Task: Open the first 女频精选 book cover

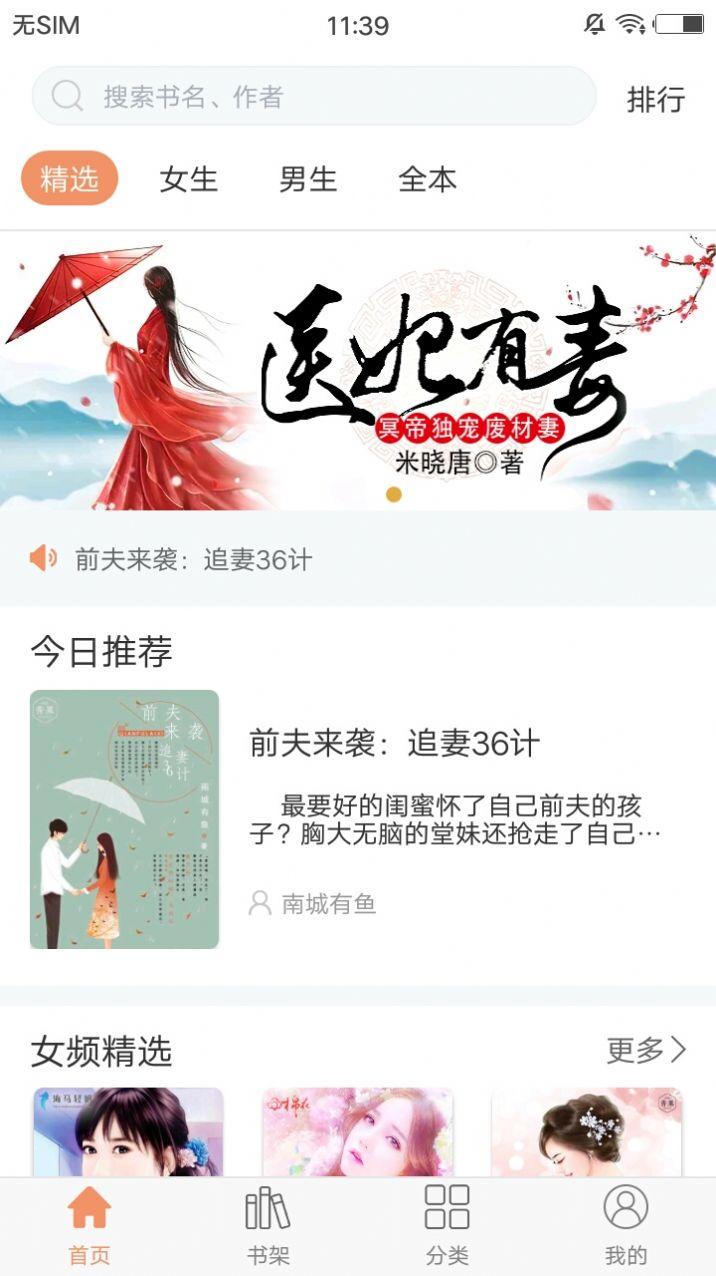Action: (128, 1132)
